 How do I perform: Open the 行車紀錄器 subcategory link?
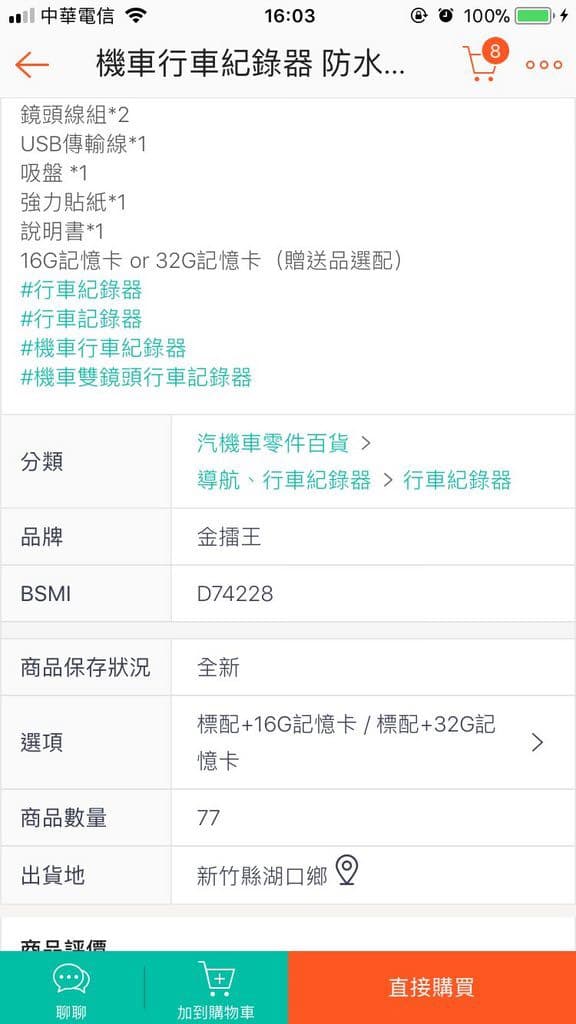point(457,481)
